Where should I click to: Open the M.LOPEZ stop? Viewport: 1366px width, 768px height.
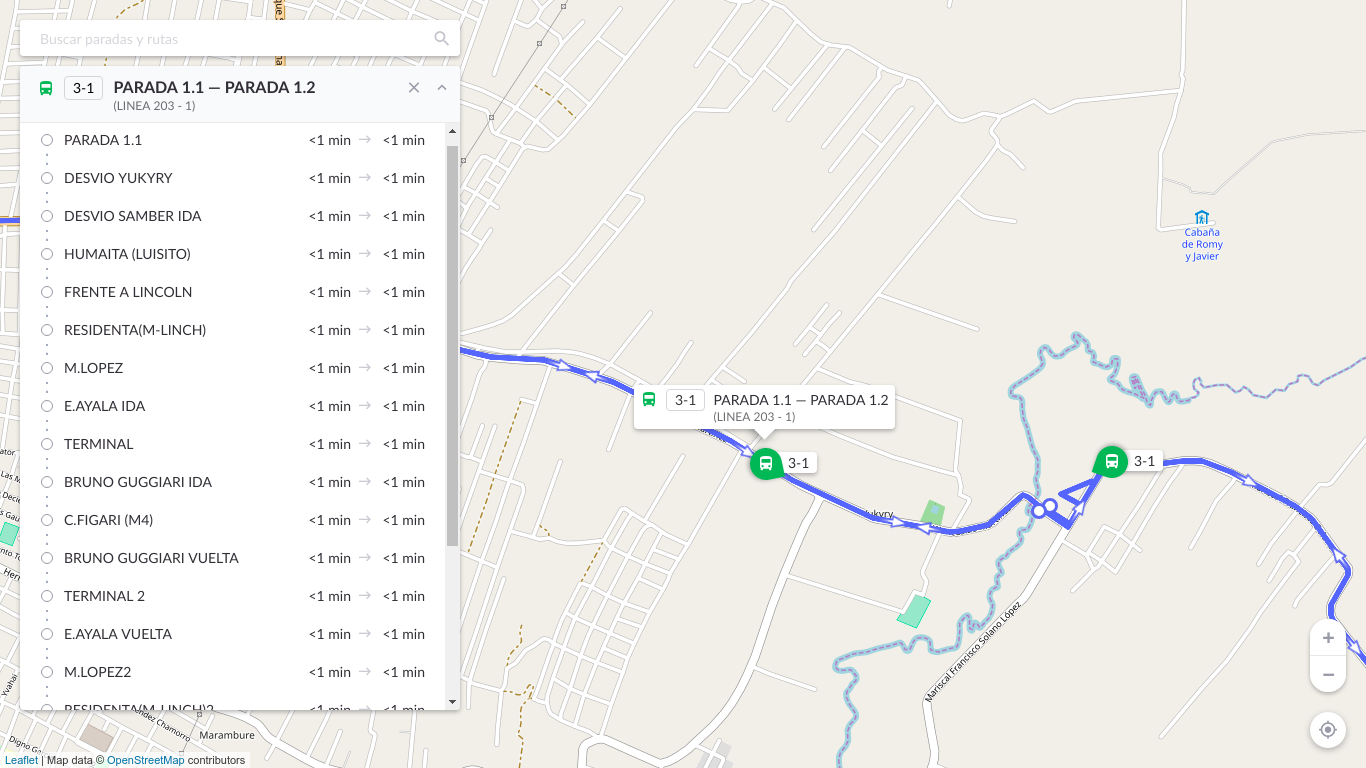tap(93, 368)
